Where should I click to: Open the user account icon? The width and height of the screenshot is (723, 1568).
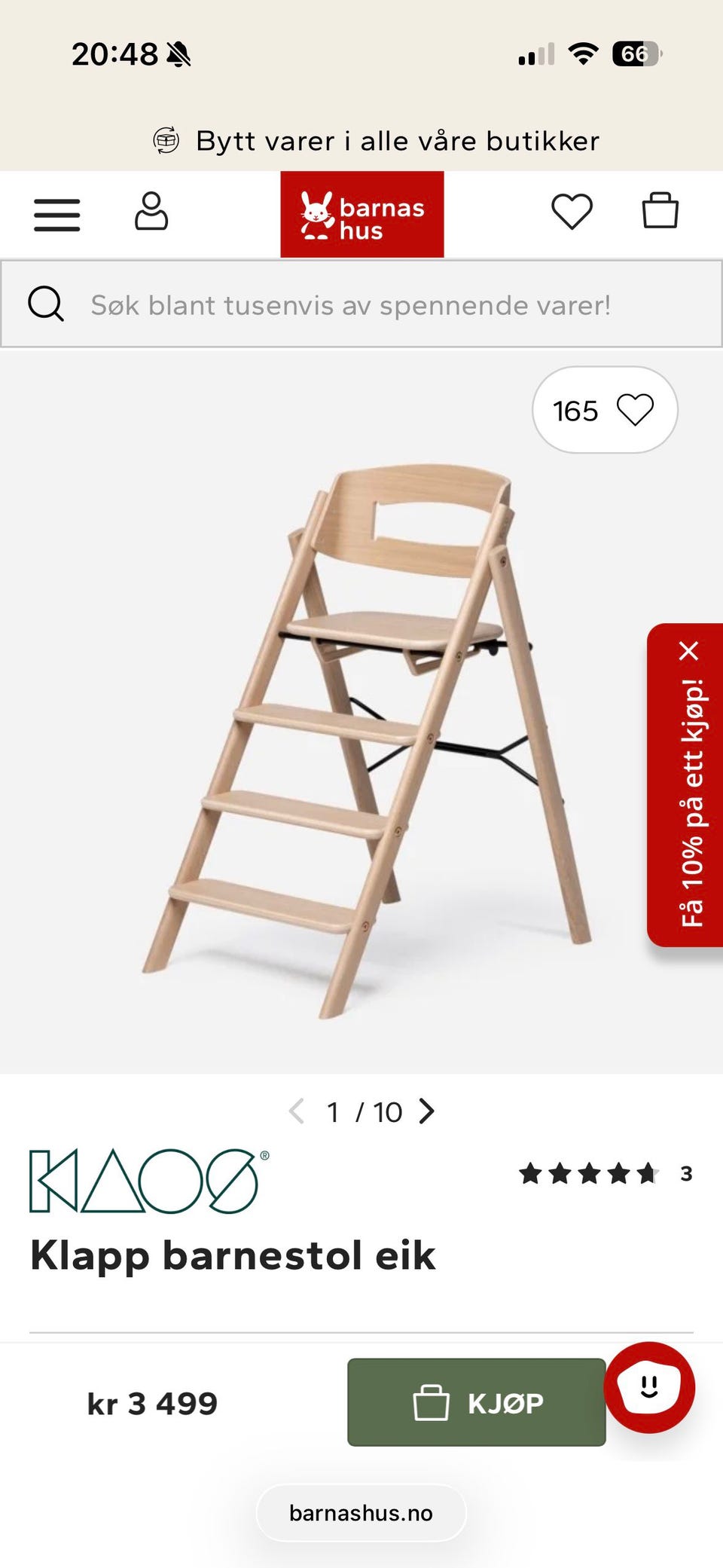(x=151, y=211)
